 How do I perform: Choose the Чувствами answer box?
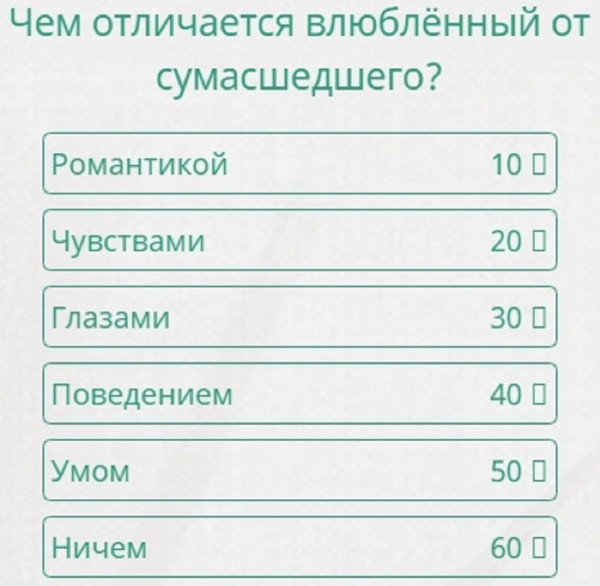pyautogui.click(x=298, y=240)
